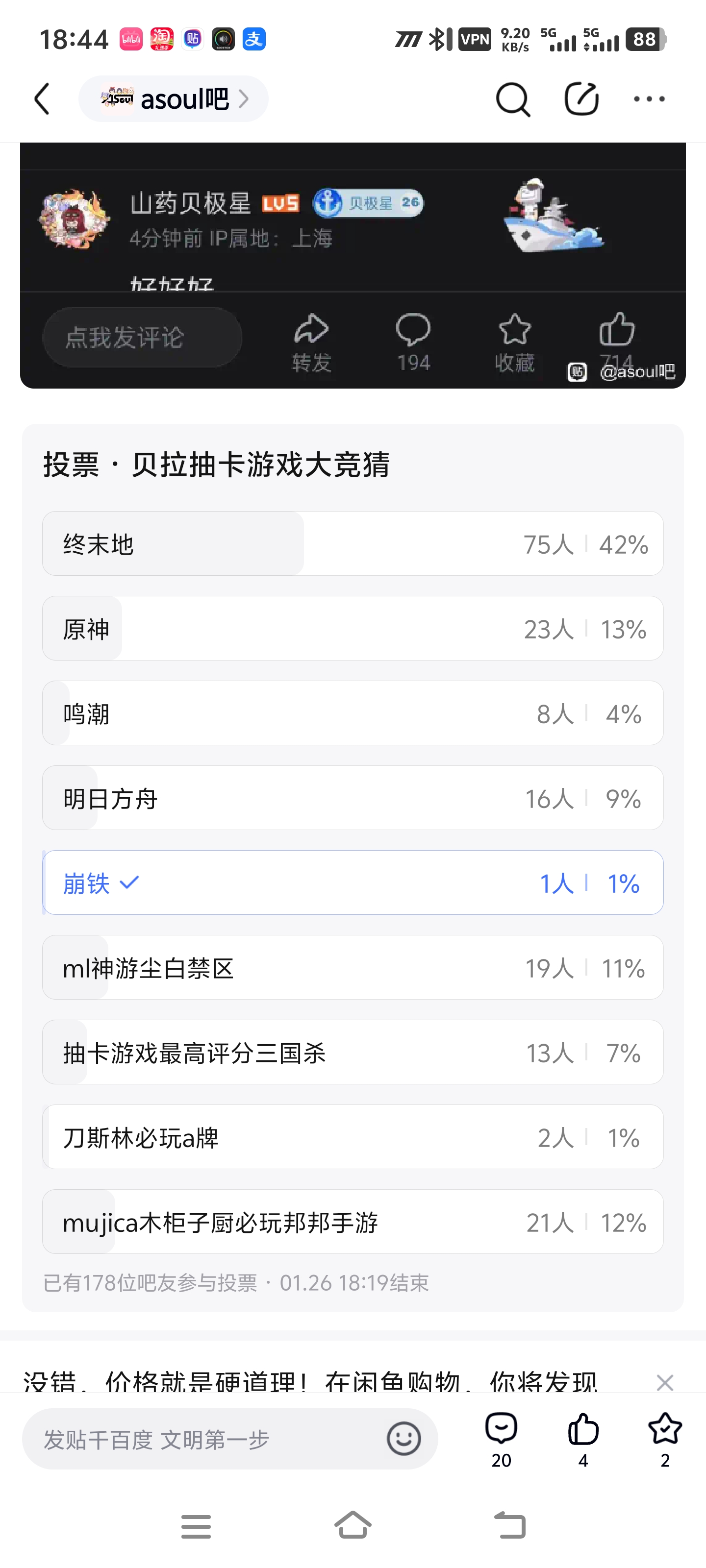Screen dimensions: 706x1568
Task: Choose 鸣潮 in the poll
Action: coord(353,713)
